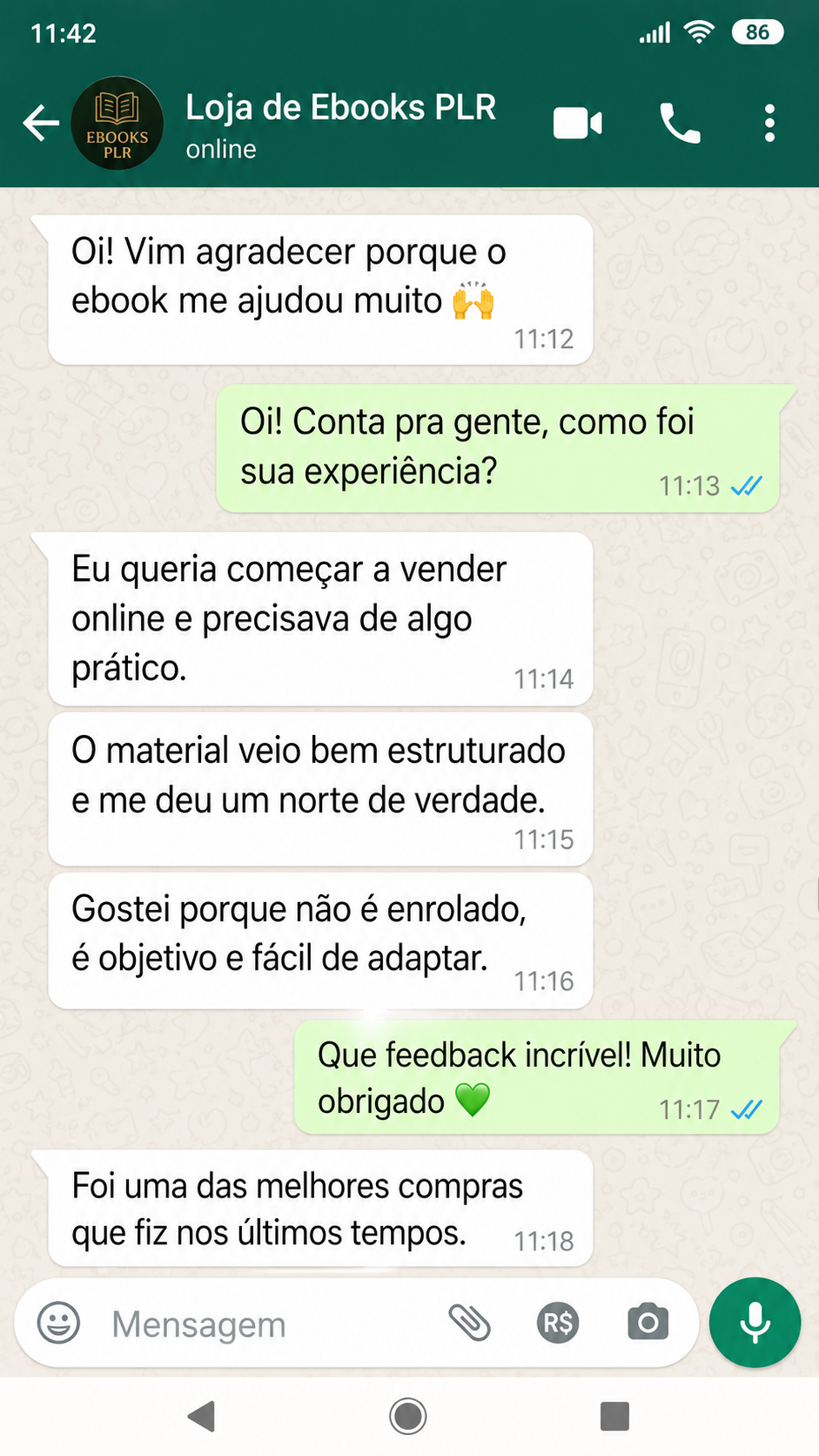
Task: Start a video call
Action: click(x=578, y=124)
